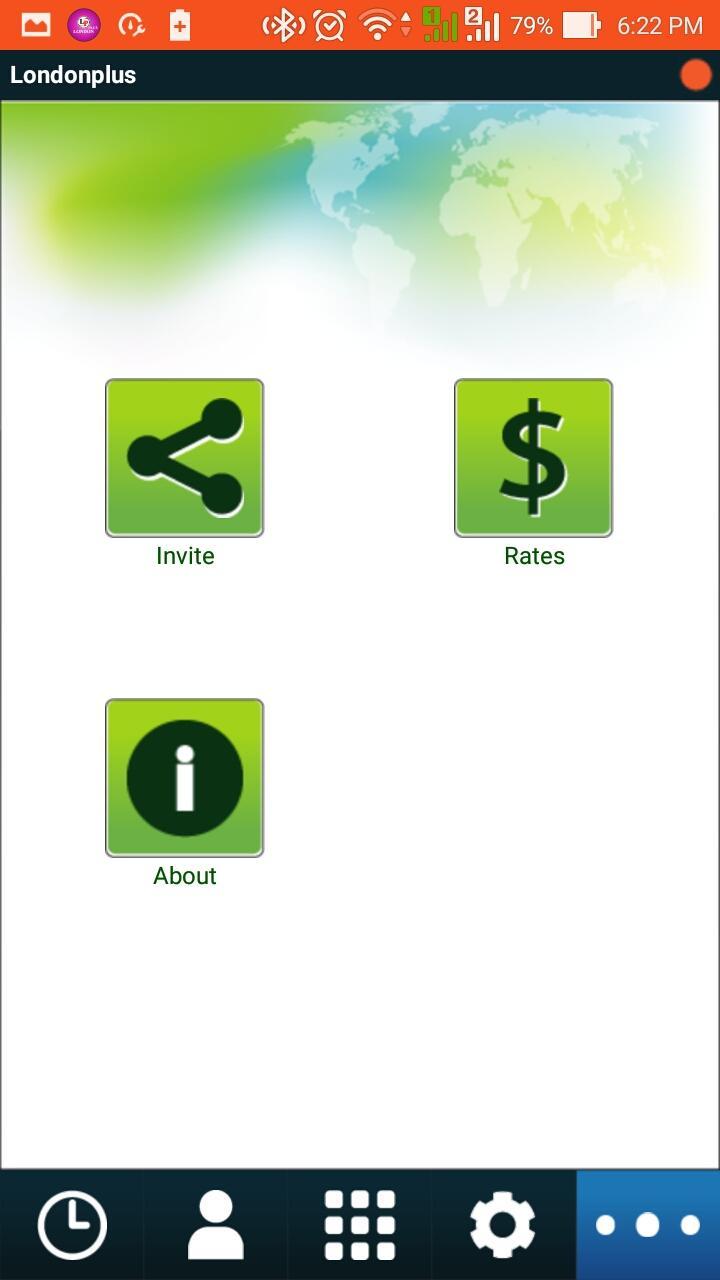Screen dimensions: 720x1280
Task: Switch to the settings tab
Action: 503,1224
